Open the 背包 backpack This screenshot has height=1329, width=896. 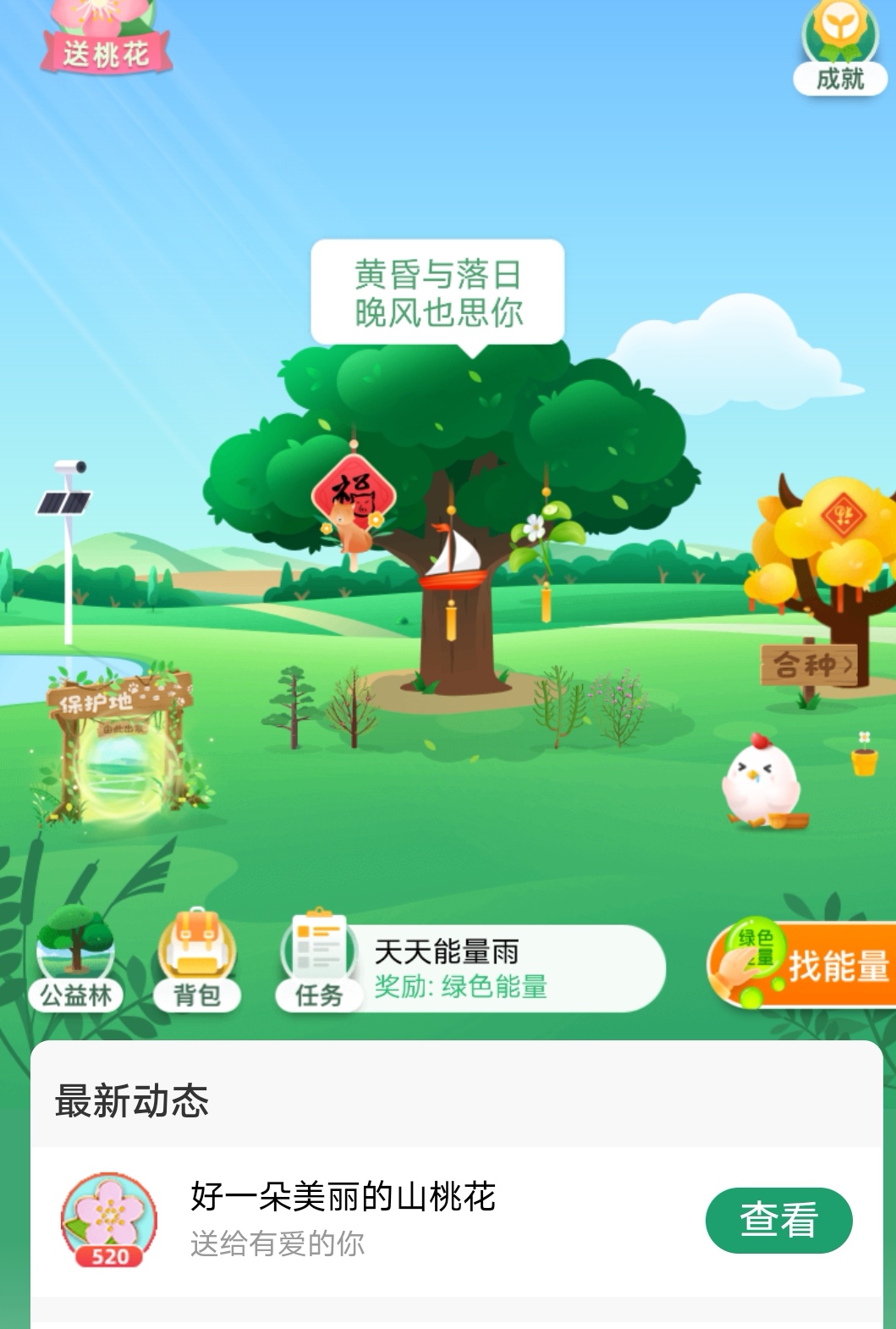click(197, 961)
